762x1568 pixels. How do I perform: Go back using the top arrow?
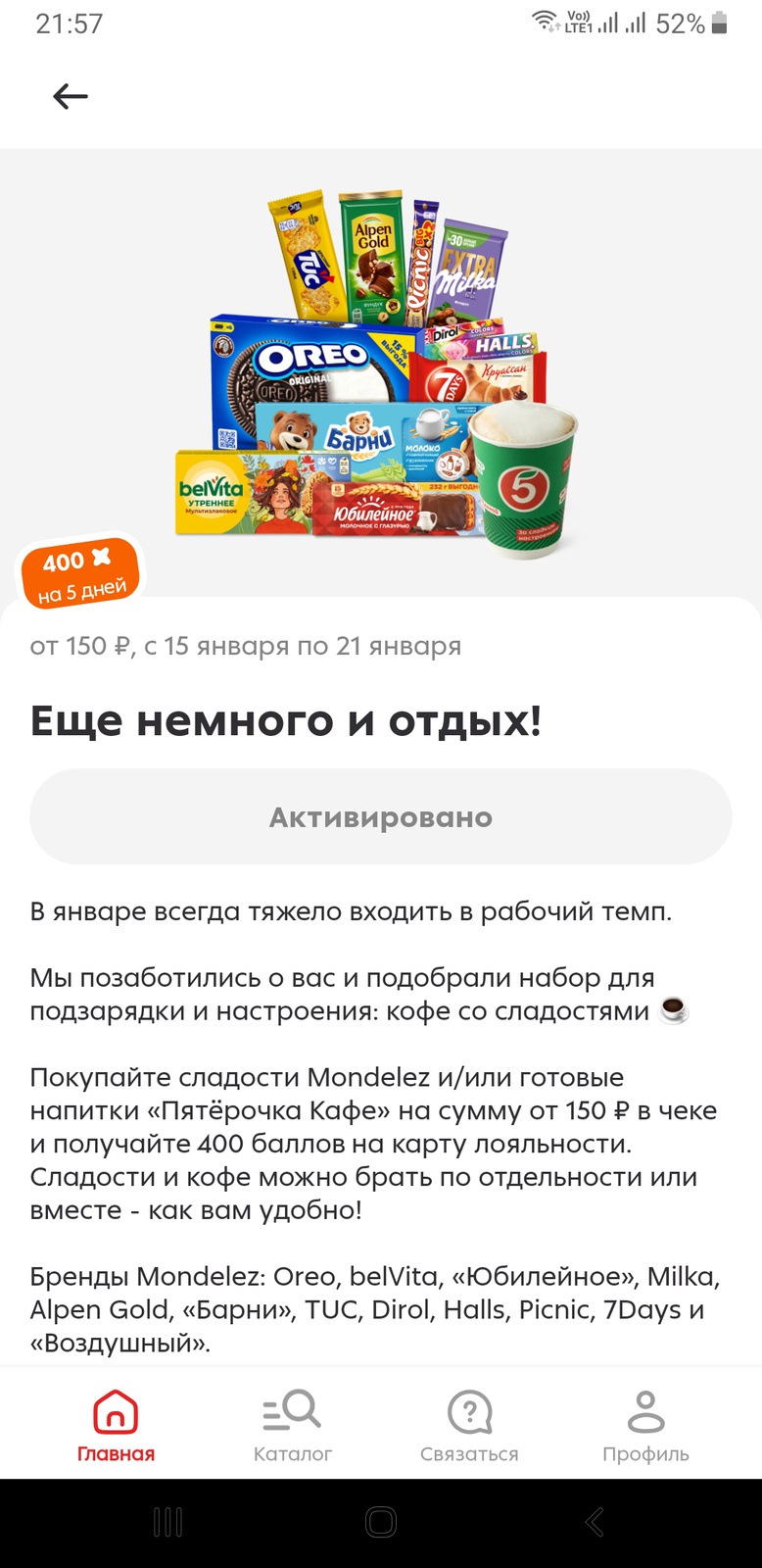pos(71,96)
